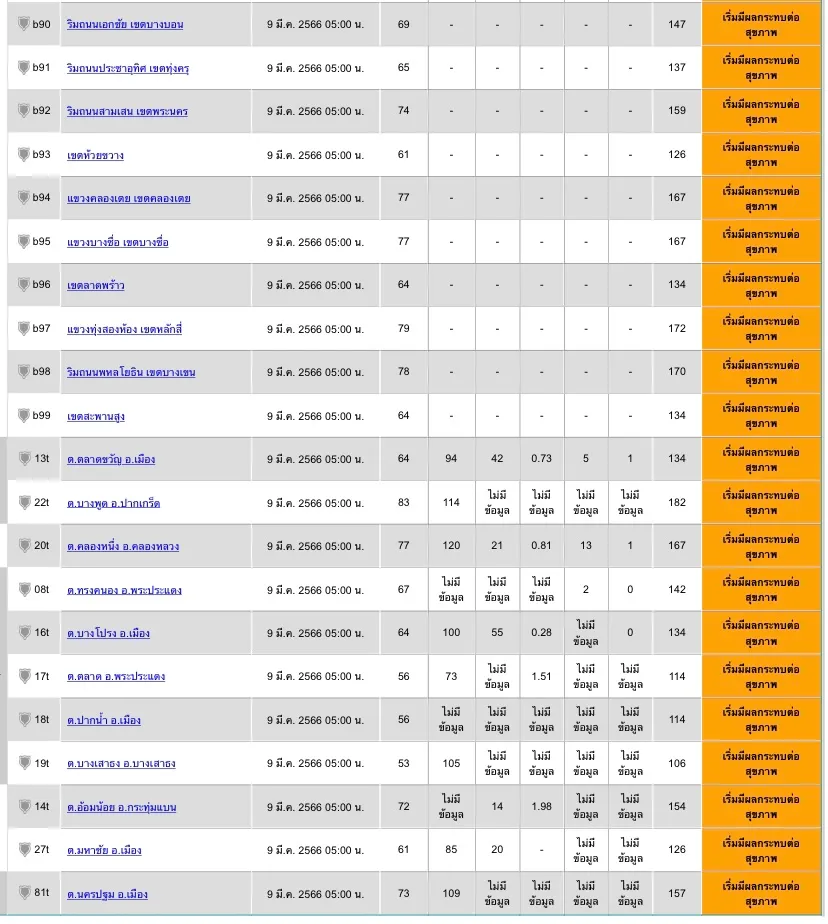This screenshot has height=924, width=828.
Task: Open ต.บางเสาธง อ.บางเสาธง link
Action: point(121,764)
